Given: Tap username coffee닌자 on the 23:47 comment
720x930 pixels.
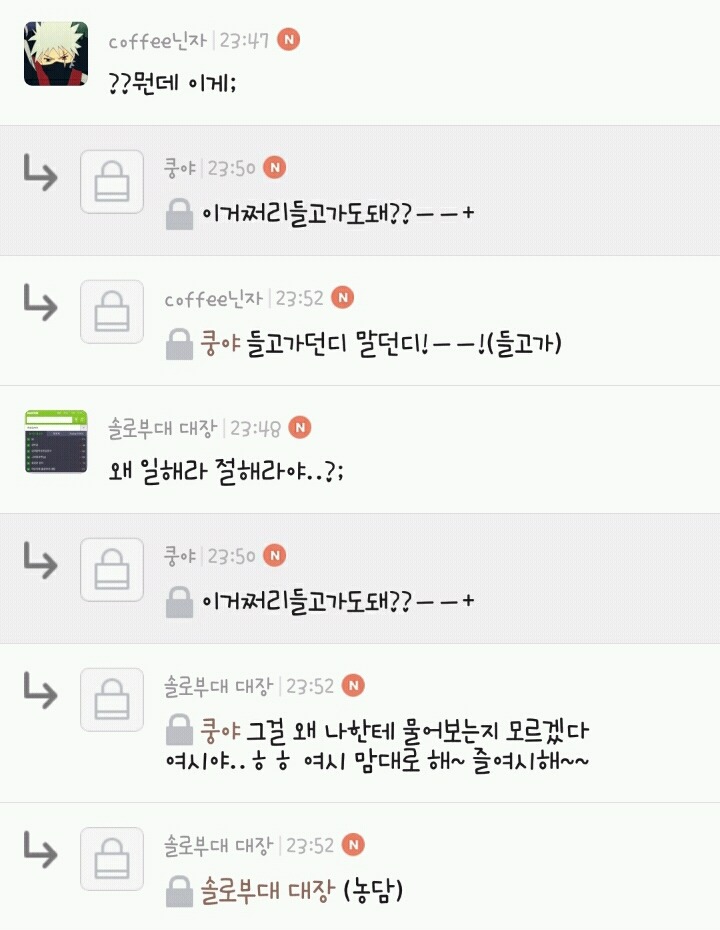Looking at the screenshot, I should pos(158,41).
